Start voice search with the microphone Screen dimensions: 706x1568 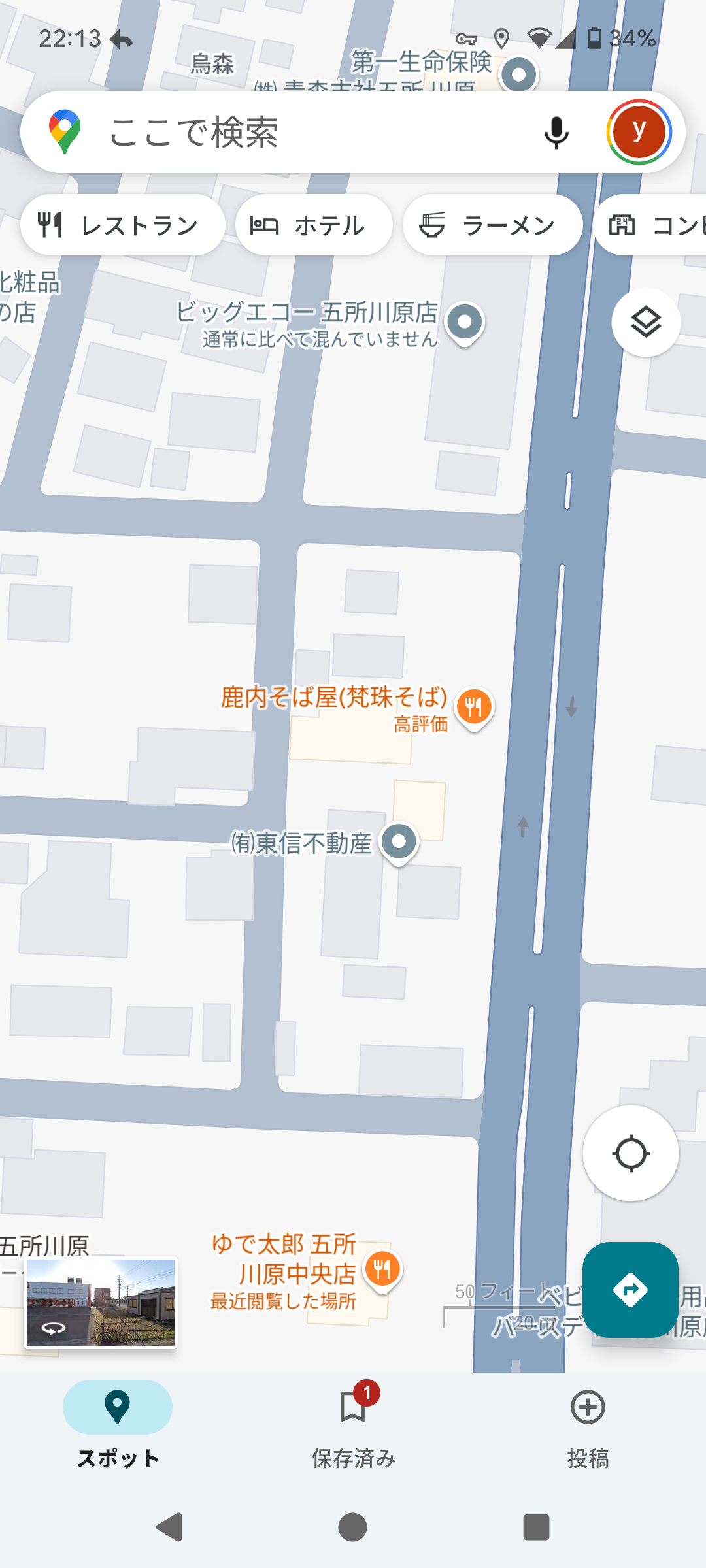[x=556, y=133]
